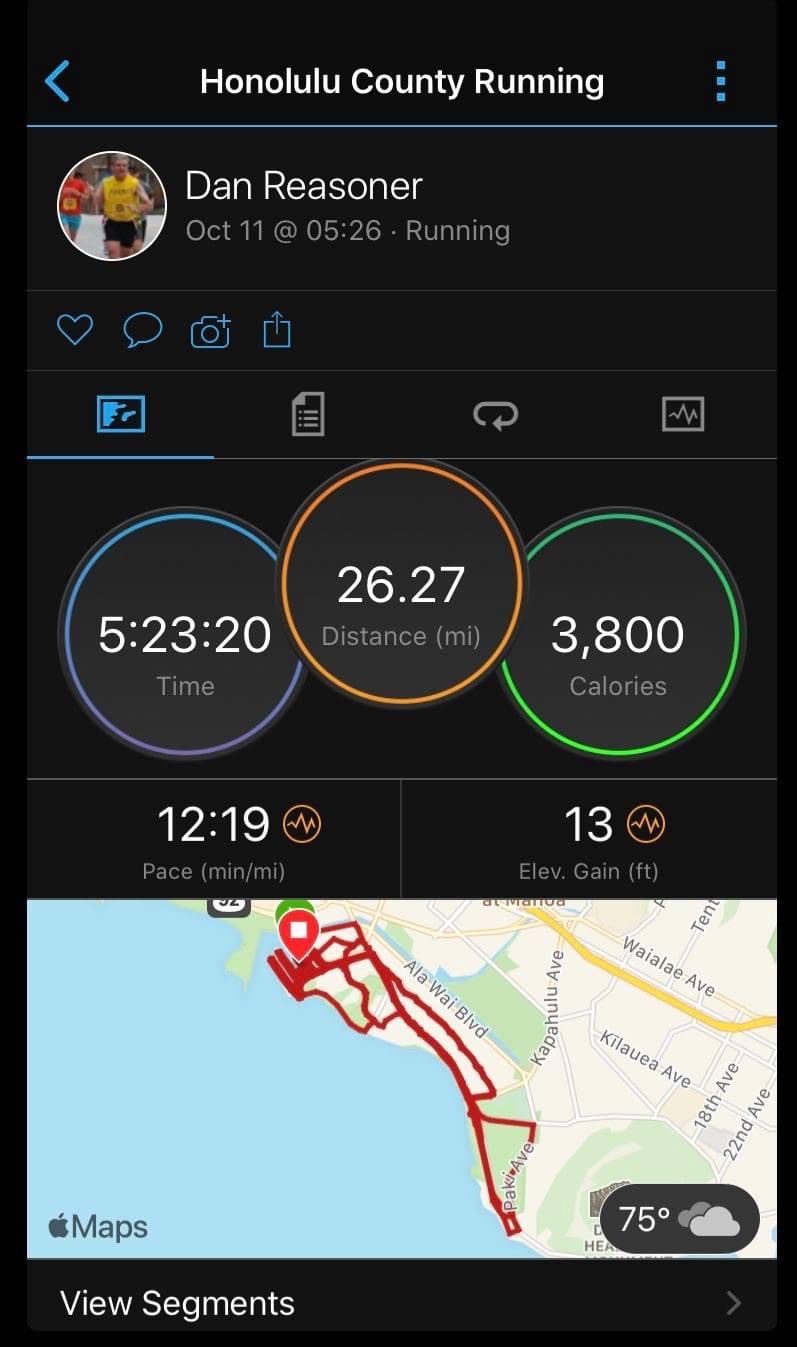This screenshot has height=1347, width=797.
Task: Add a photo to the activity
Action: pos(210,330)
